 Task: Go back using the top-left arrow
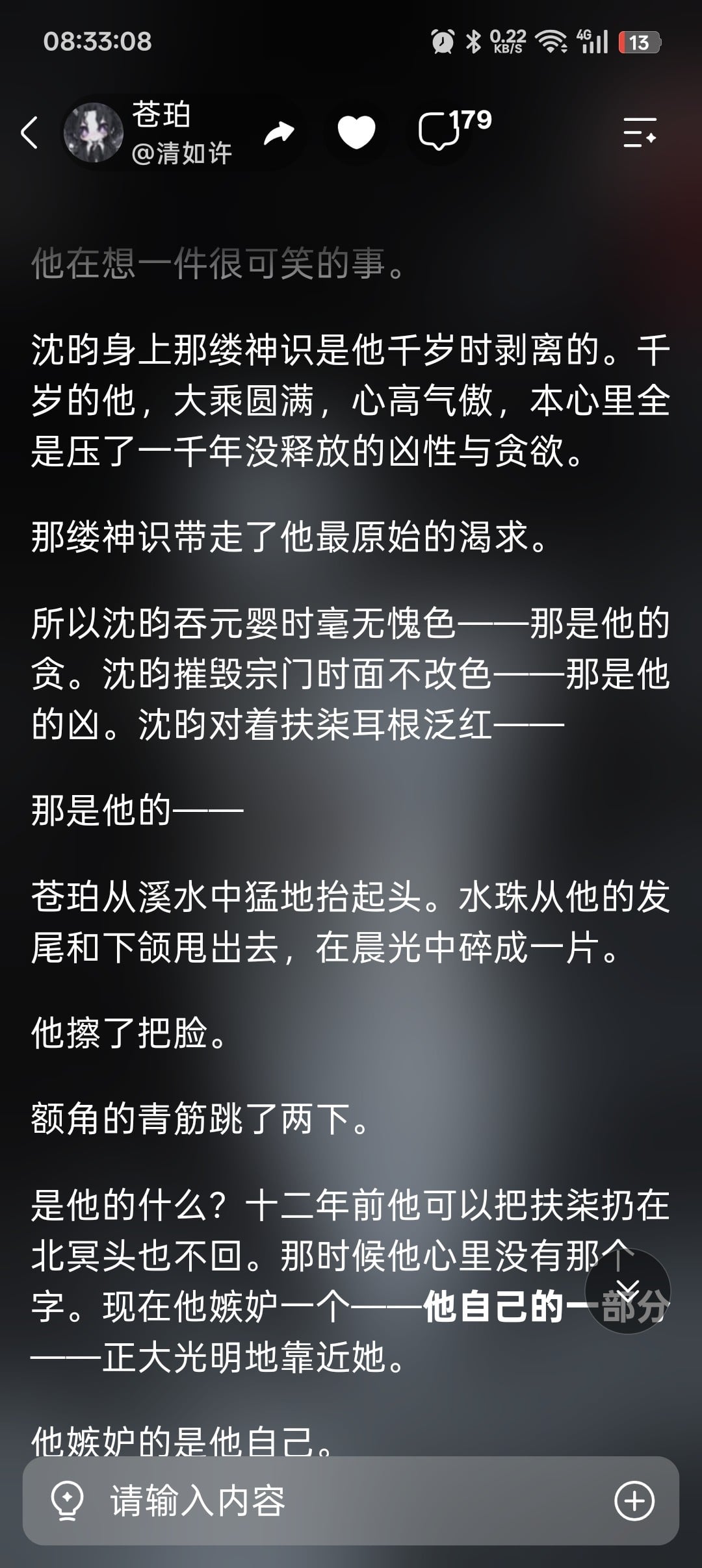pyautogui.click(x=30, y=133)
